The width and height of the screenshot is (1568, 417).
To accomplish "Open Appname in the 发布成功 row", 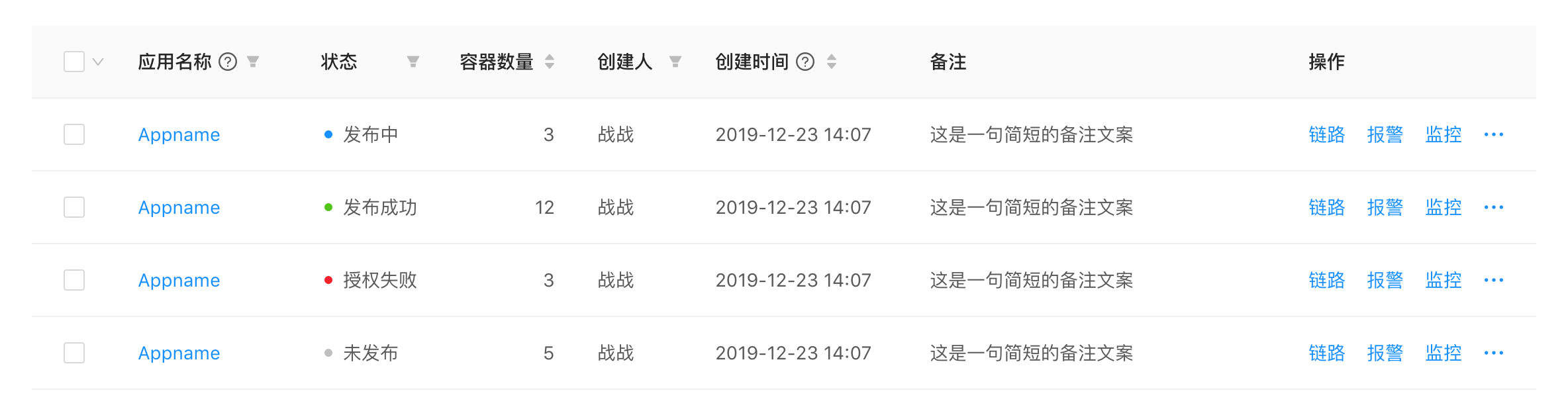I will pyautogui.click(x=179, y=208).
